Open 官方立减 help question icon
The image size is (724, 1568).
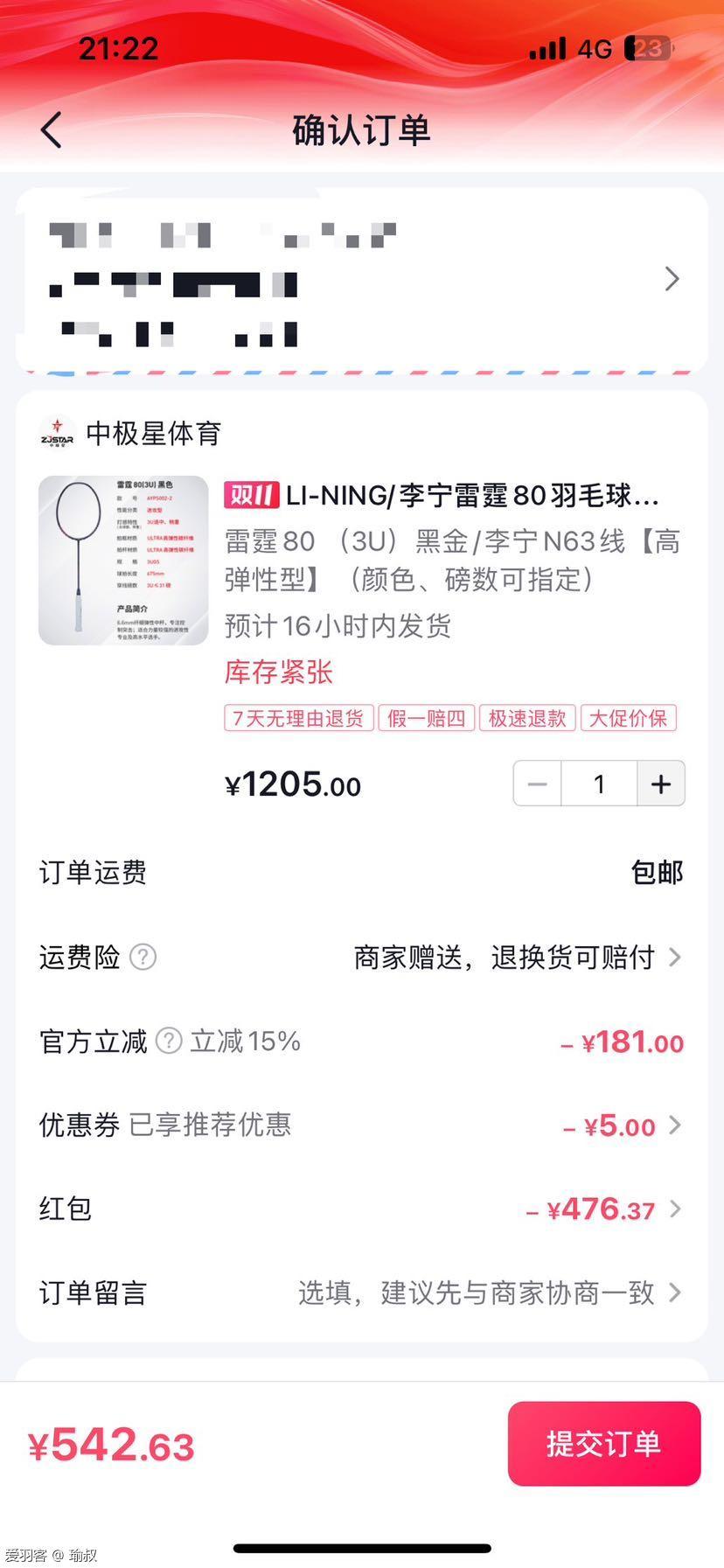click(x=169, y=1041)
